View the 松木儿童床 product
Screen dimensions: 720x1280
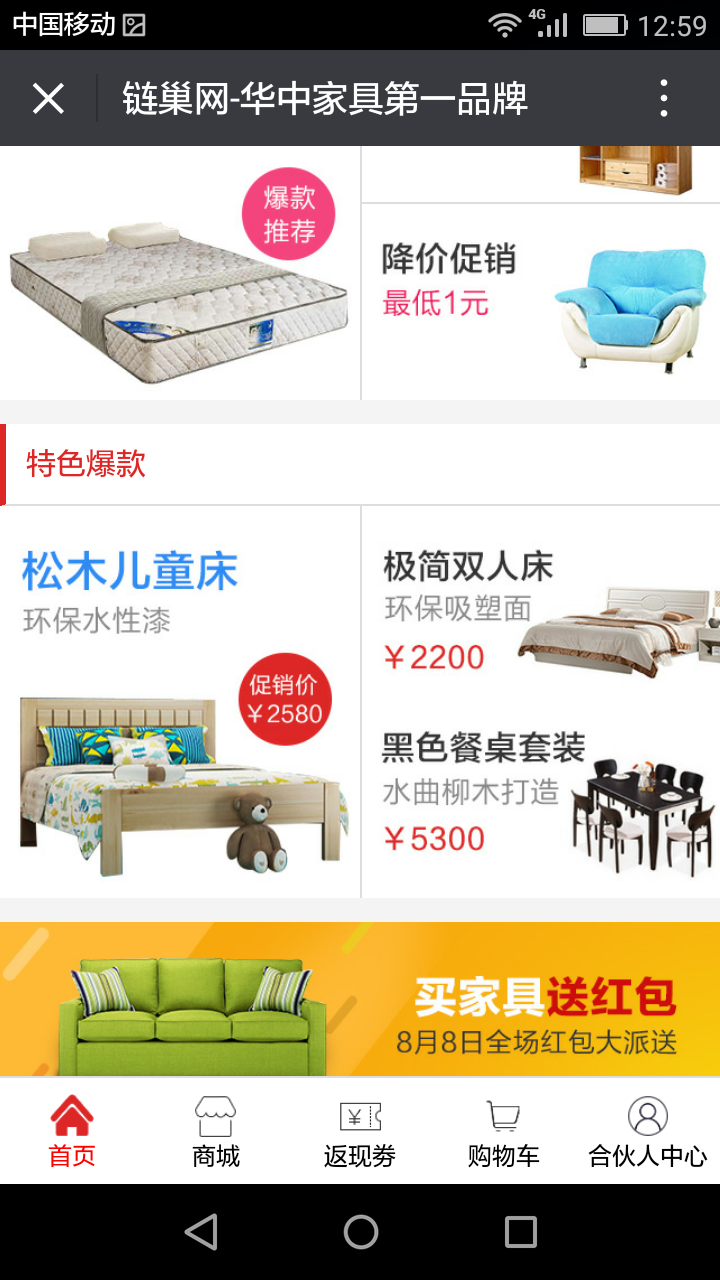click(x=180, y=700)
